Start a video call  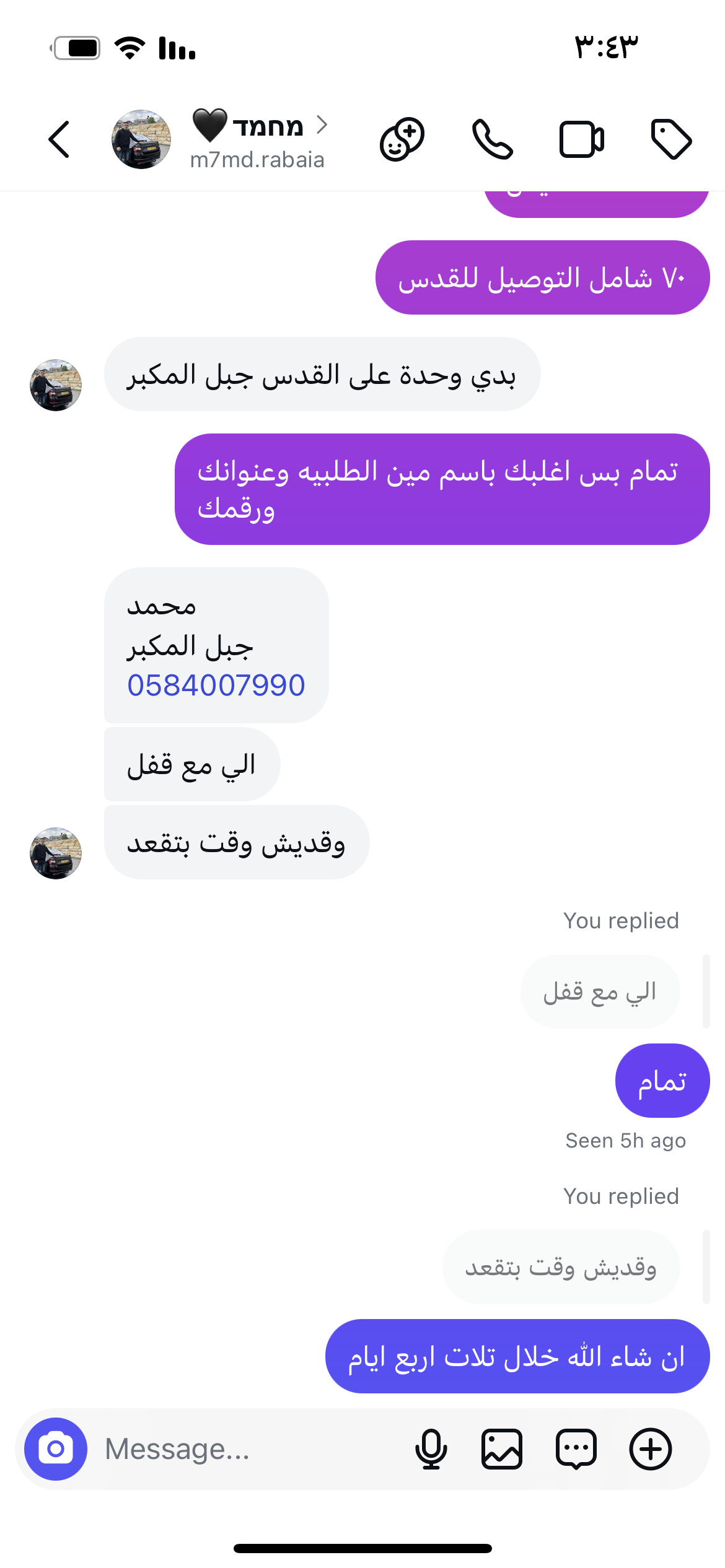582,139
